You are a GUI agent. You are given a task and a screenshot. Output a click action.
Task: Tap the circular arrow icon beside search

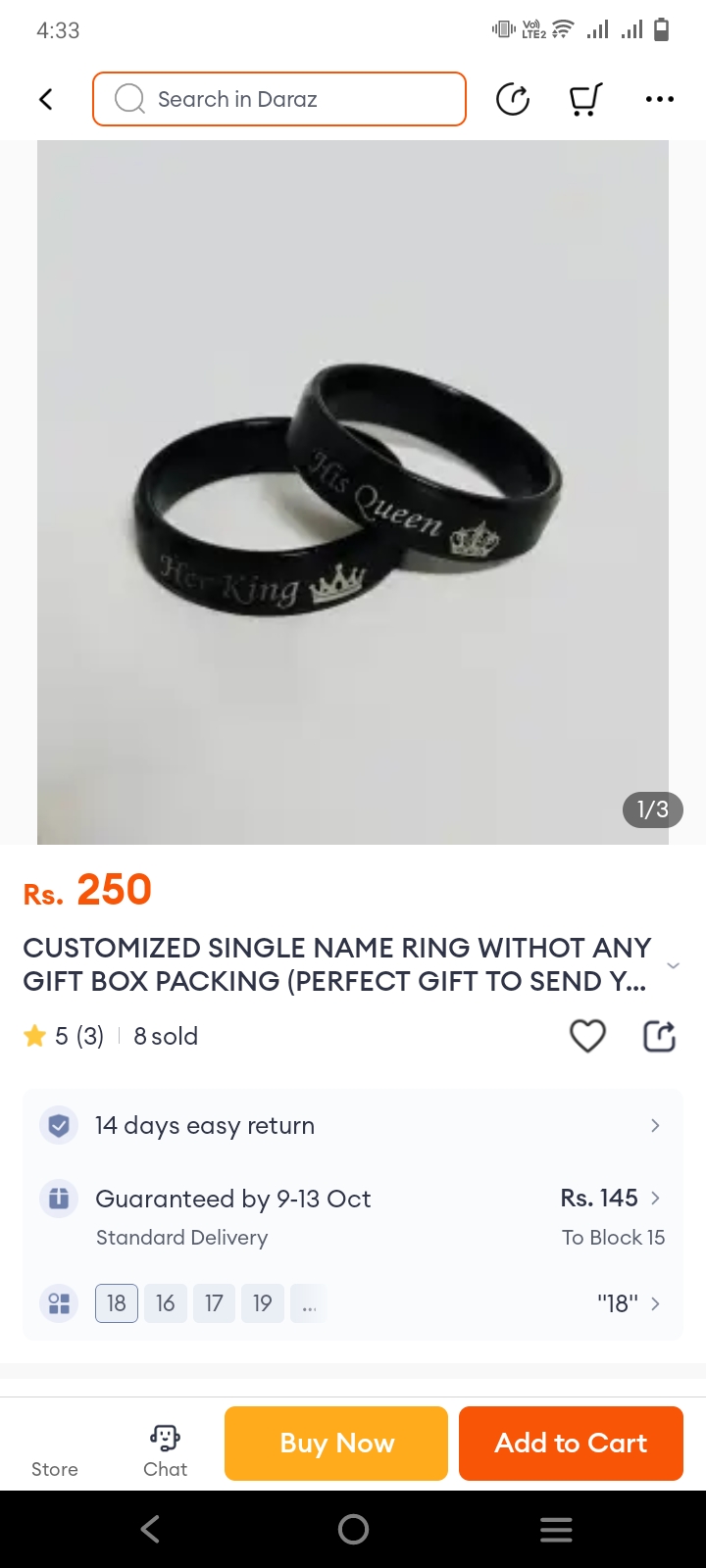tap(513, 99)
